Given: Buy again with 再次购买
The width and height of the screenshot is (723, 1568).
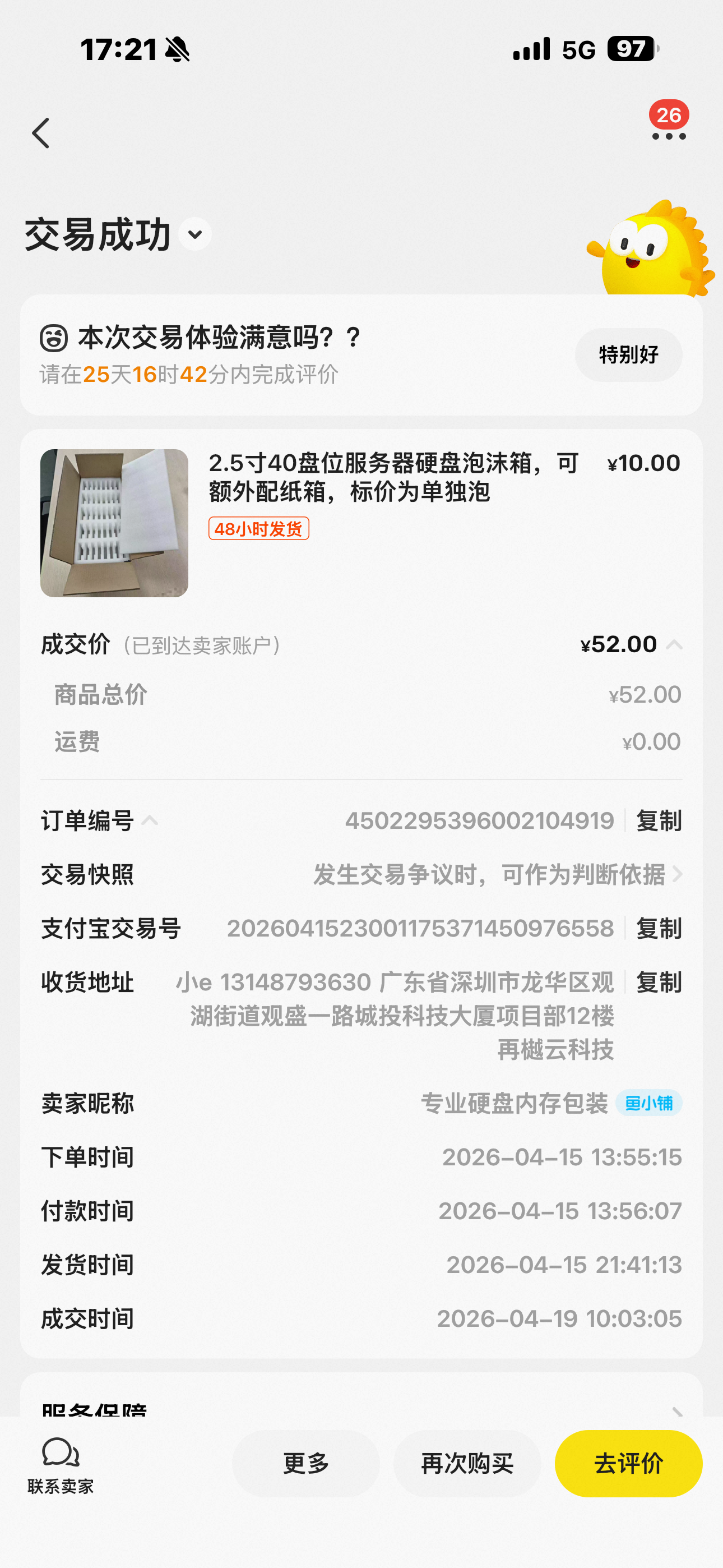Looking at the screenshot, I should 467,1463.
